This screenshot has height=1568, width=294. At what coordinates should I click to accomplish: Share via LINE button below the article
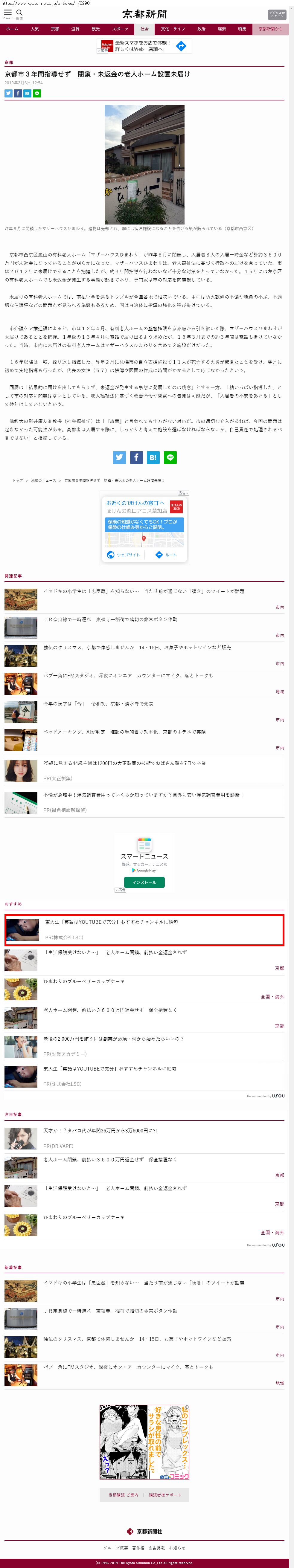click(170, 457)
